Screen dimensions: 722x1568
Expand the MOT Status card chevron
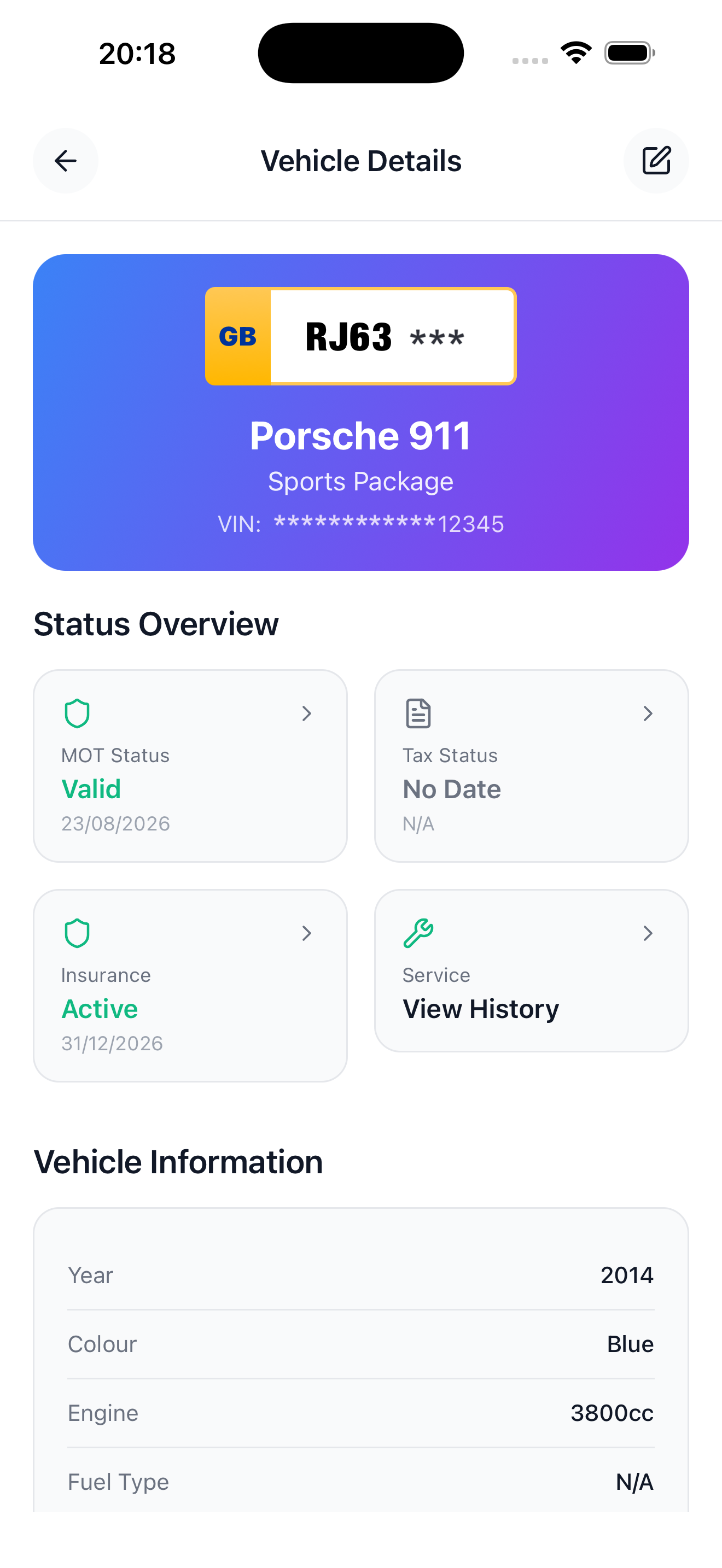coord(306,713)
